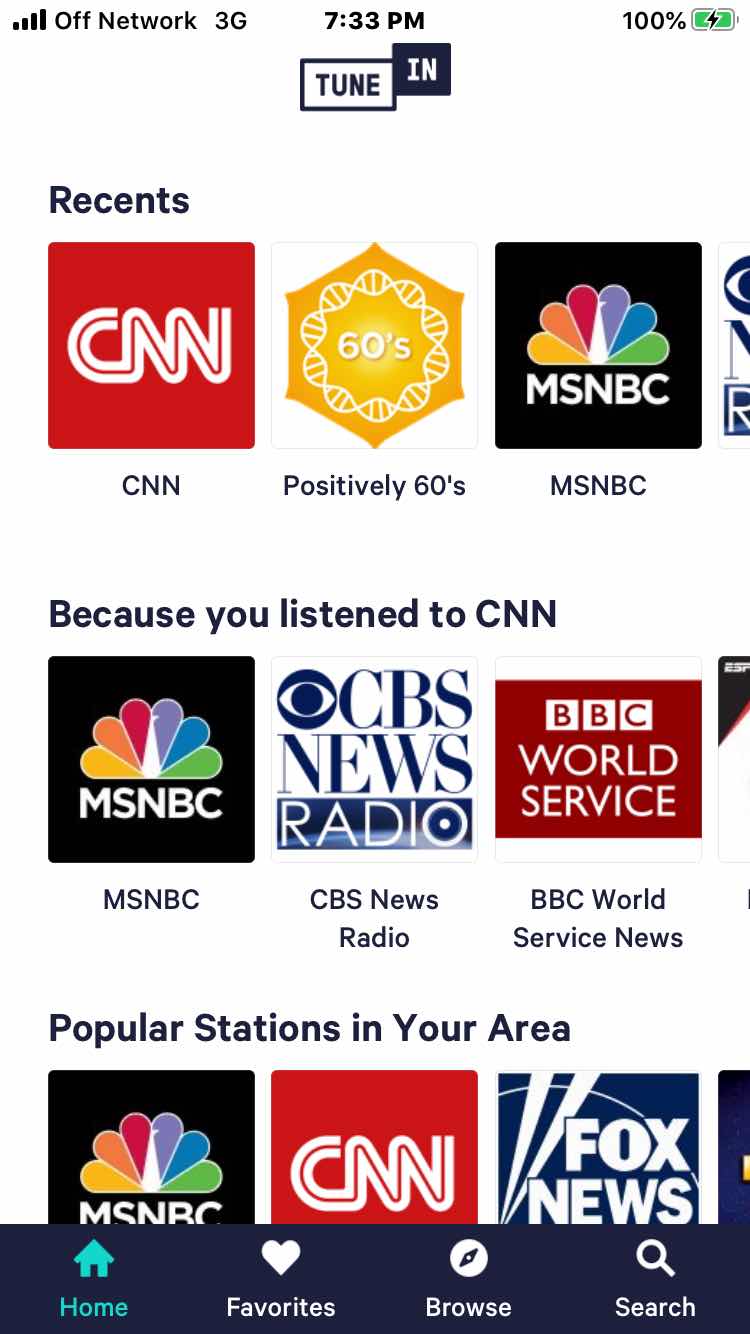Open CNN under Popular Stations in Your Area
Screen dimensions: 750x1334
(374, 1147)
